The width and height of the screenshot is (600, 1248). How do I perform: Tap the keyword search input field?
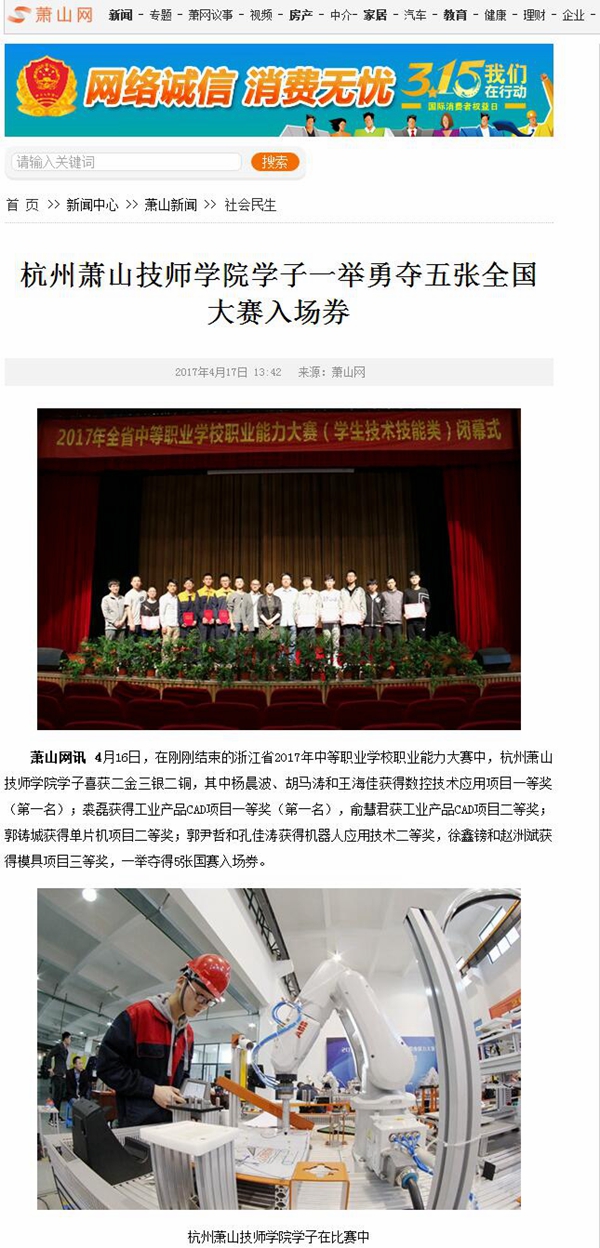[126, 162]
